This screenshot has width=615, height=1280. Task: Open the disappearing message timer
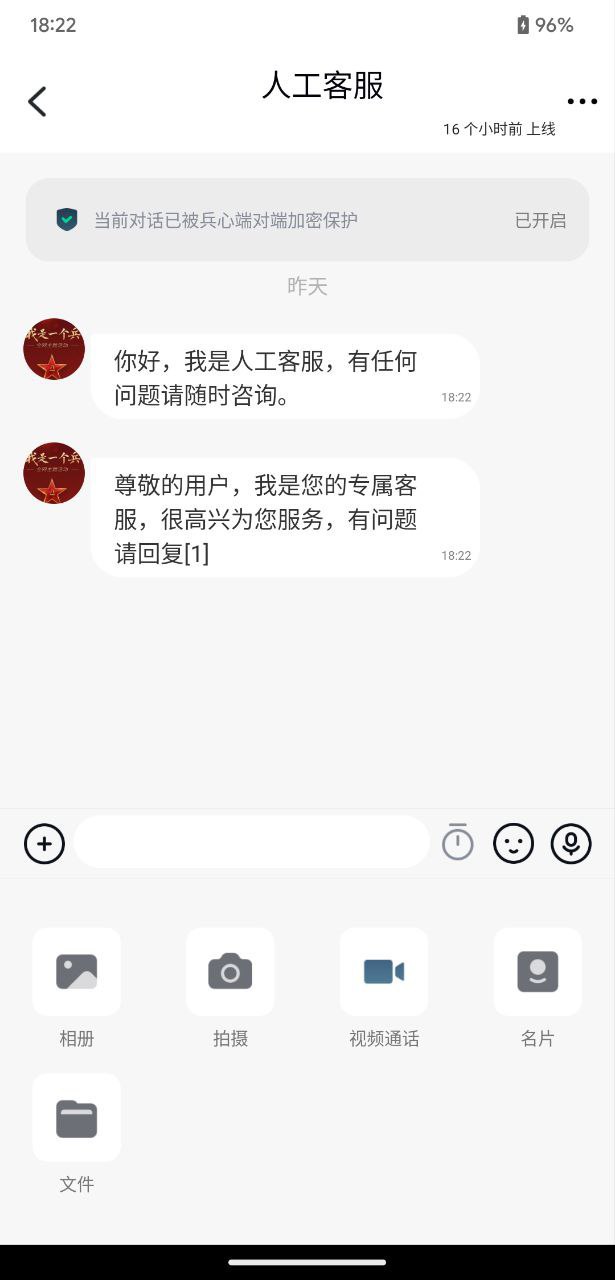[458, 842]
